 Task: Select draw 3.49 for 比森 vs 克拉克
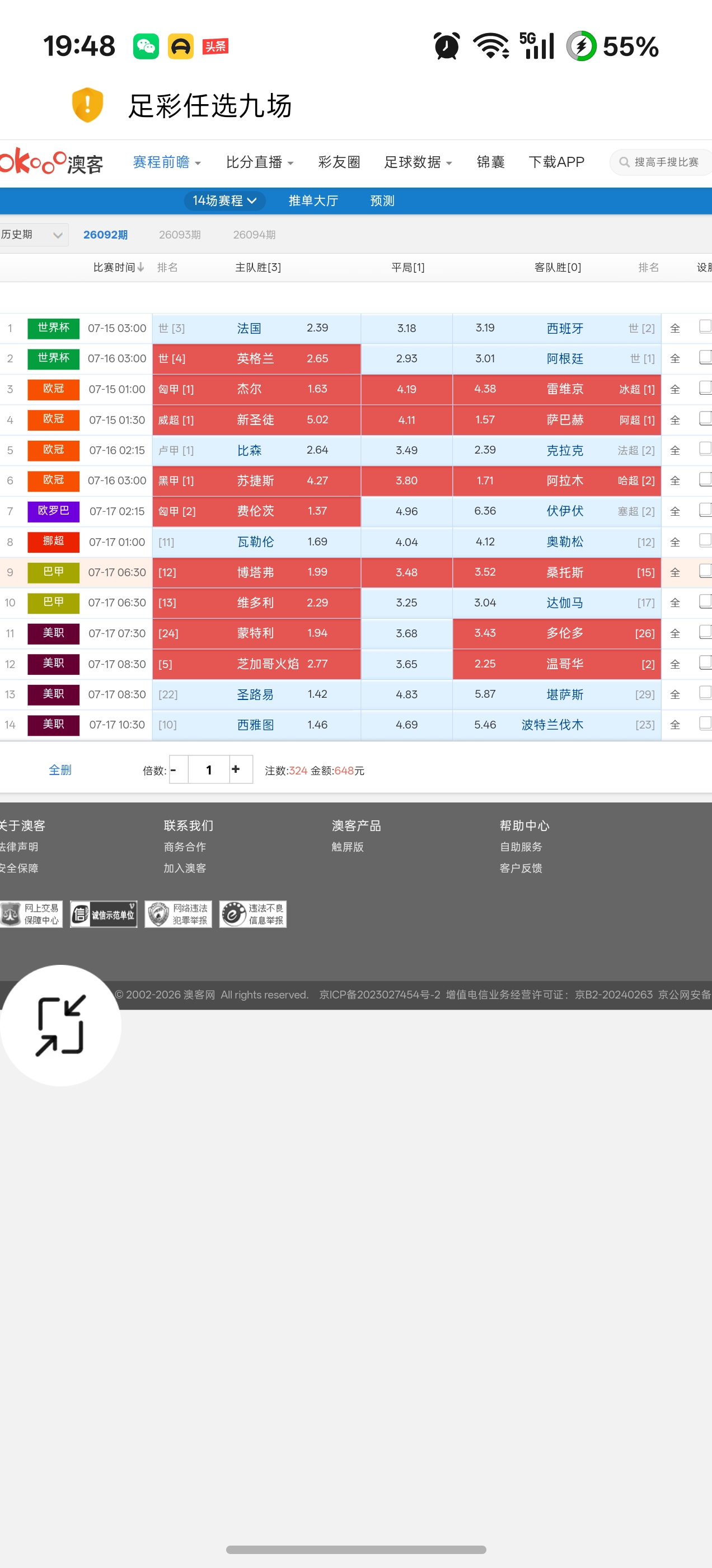406,450
